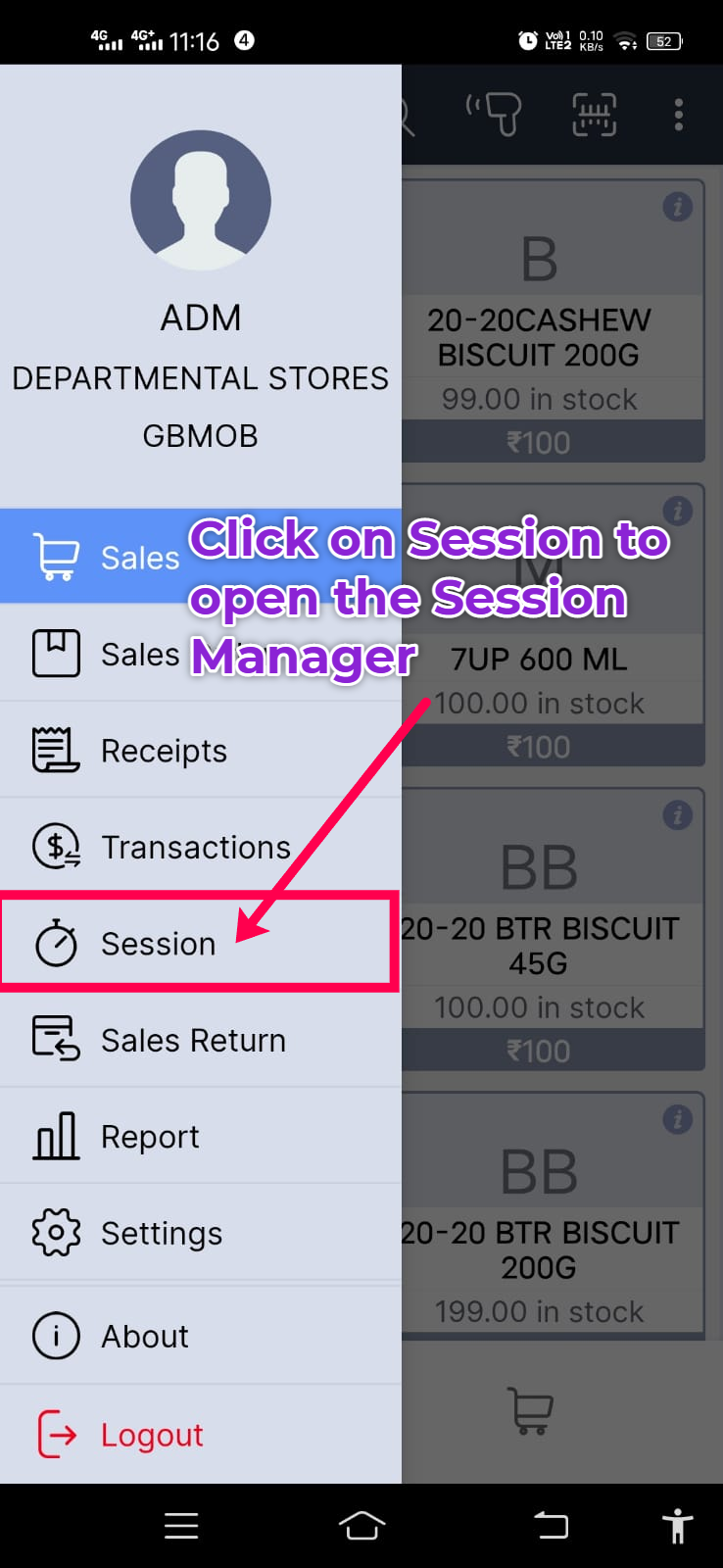Image resolution: width=723 pixels, height=1568 pixels.
Task: Open Settings from the drawer
Action: (x=162, y=1233)
